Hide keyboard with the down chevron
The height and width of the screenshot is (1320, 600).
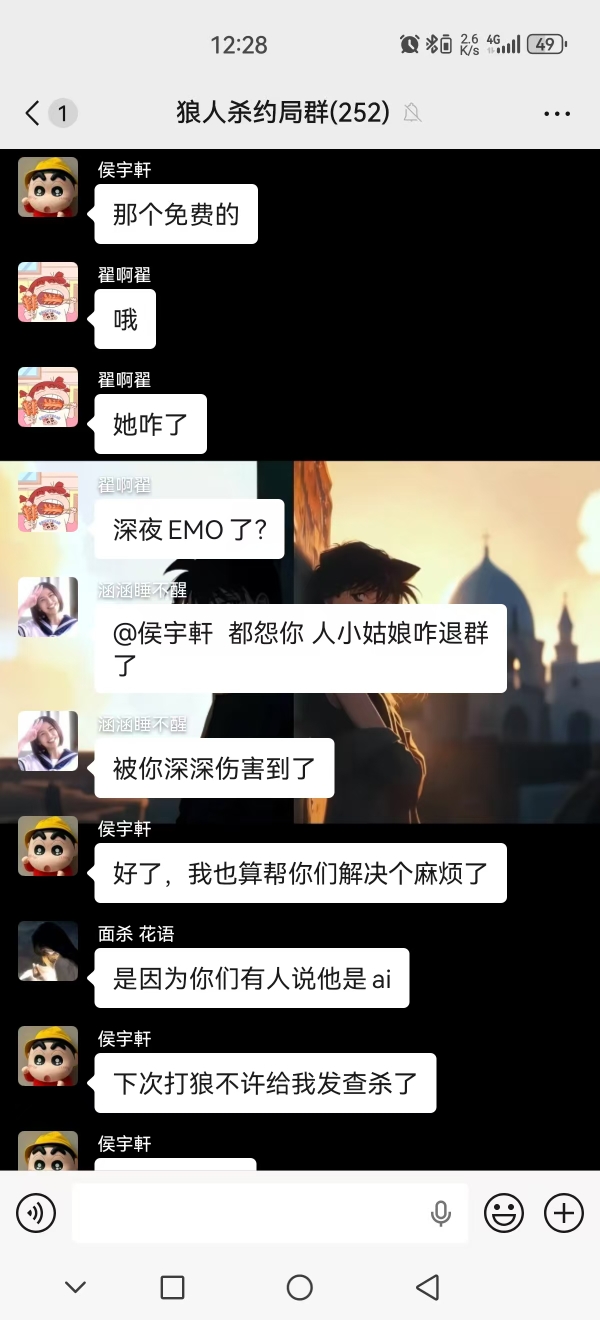pyautogui.click(x=76, y=1287)
